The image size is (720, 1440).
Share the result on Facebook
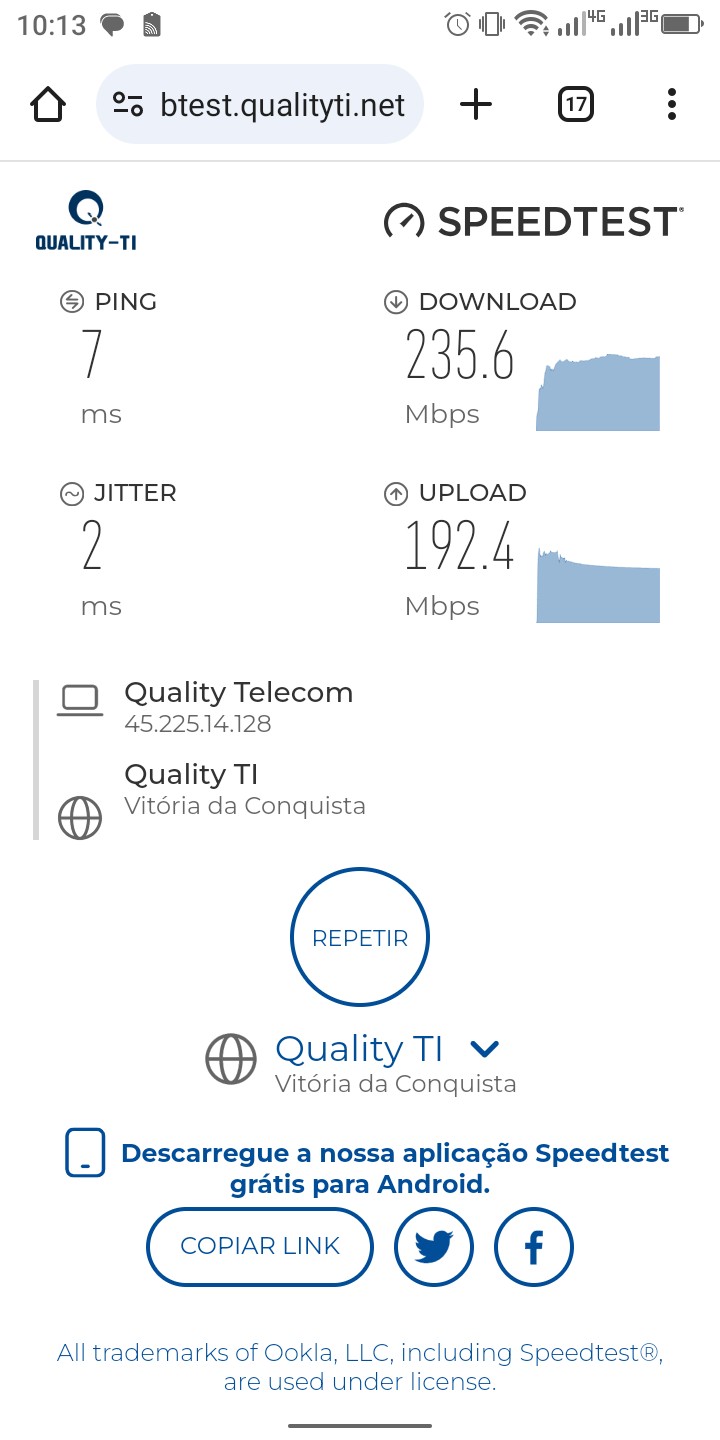[x=534, y=1246]
